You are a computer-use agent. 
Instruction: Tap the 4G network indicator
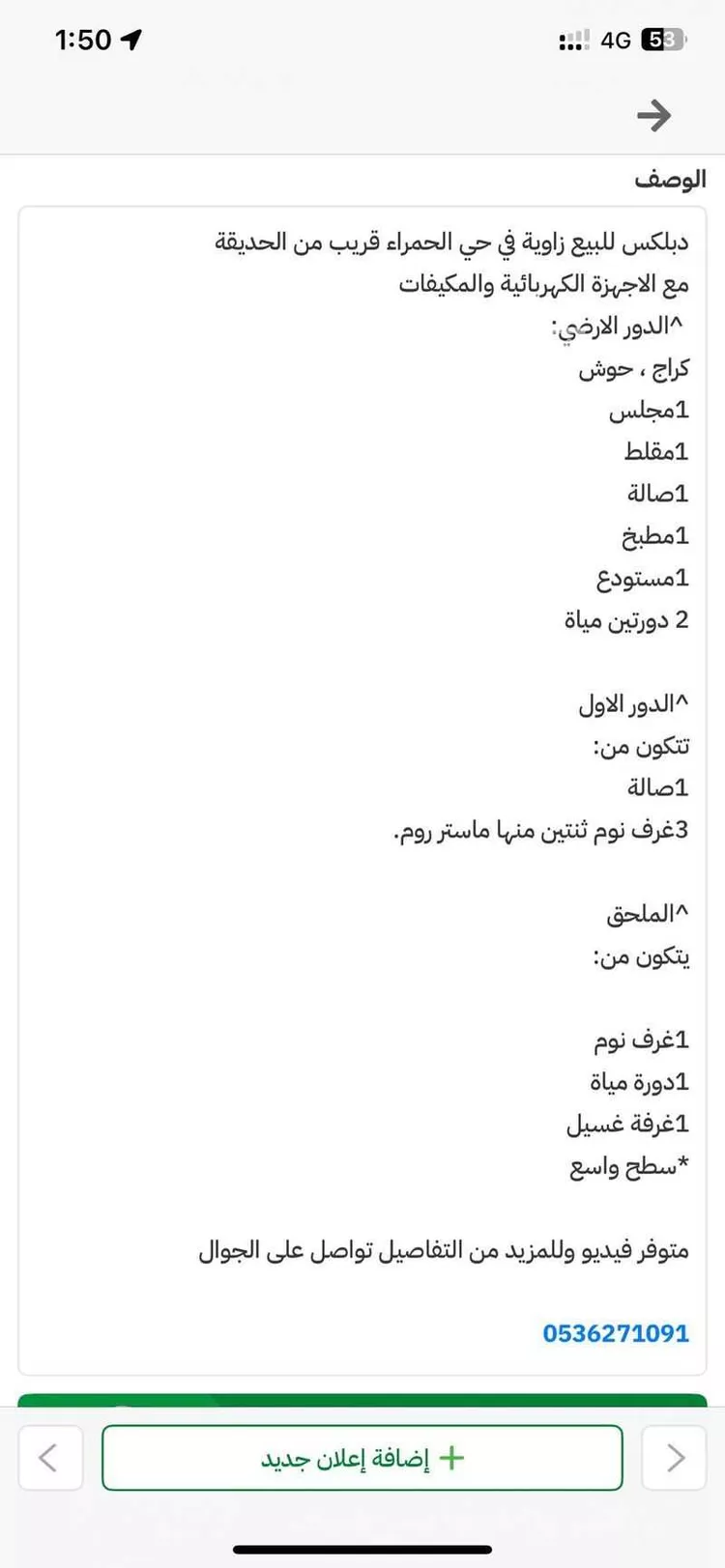pyautogui.click(x=618, y=40)
